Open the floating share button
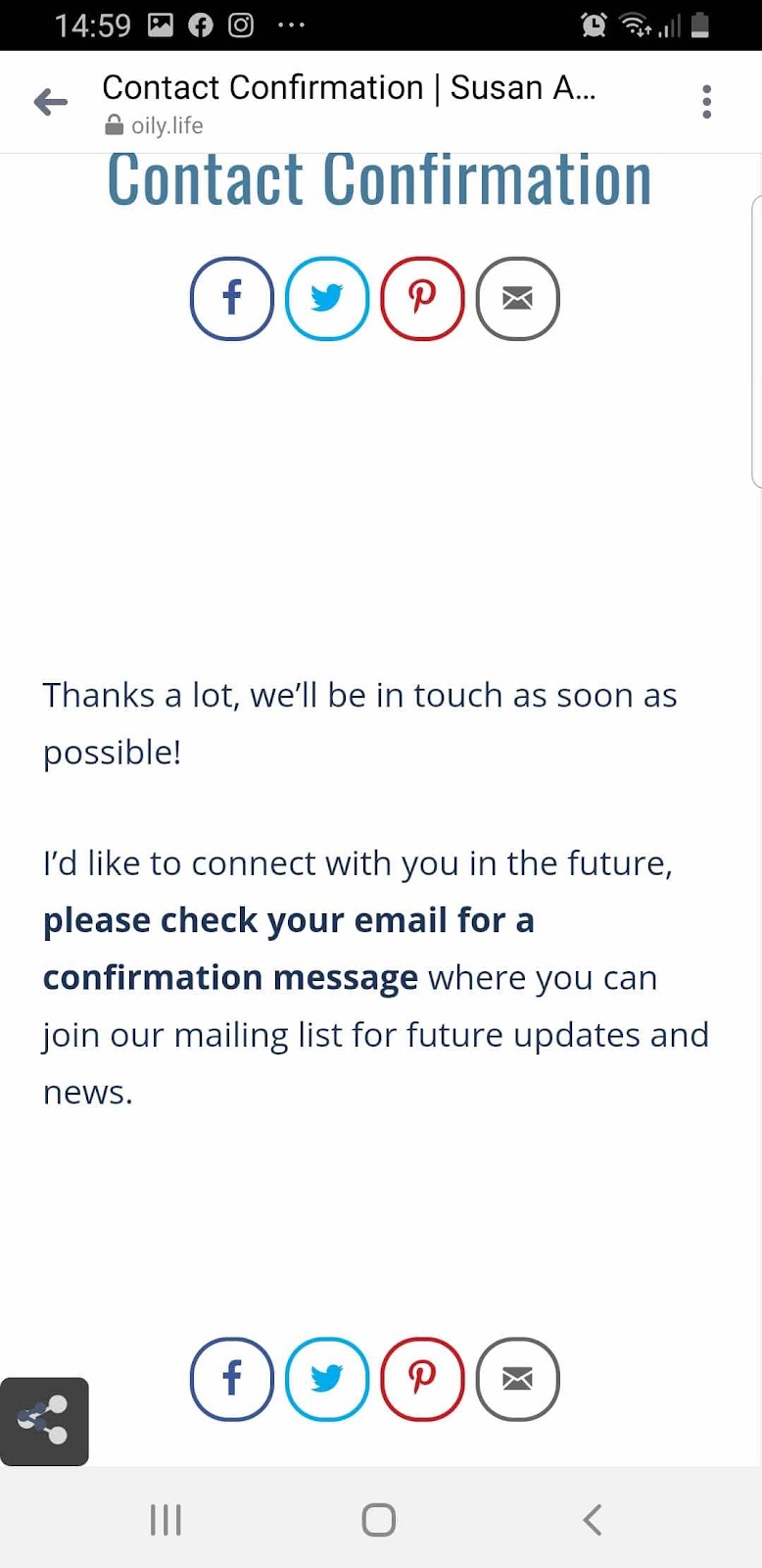762x1568 pixels. tap(44, 1421)
